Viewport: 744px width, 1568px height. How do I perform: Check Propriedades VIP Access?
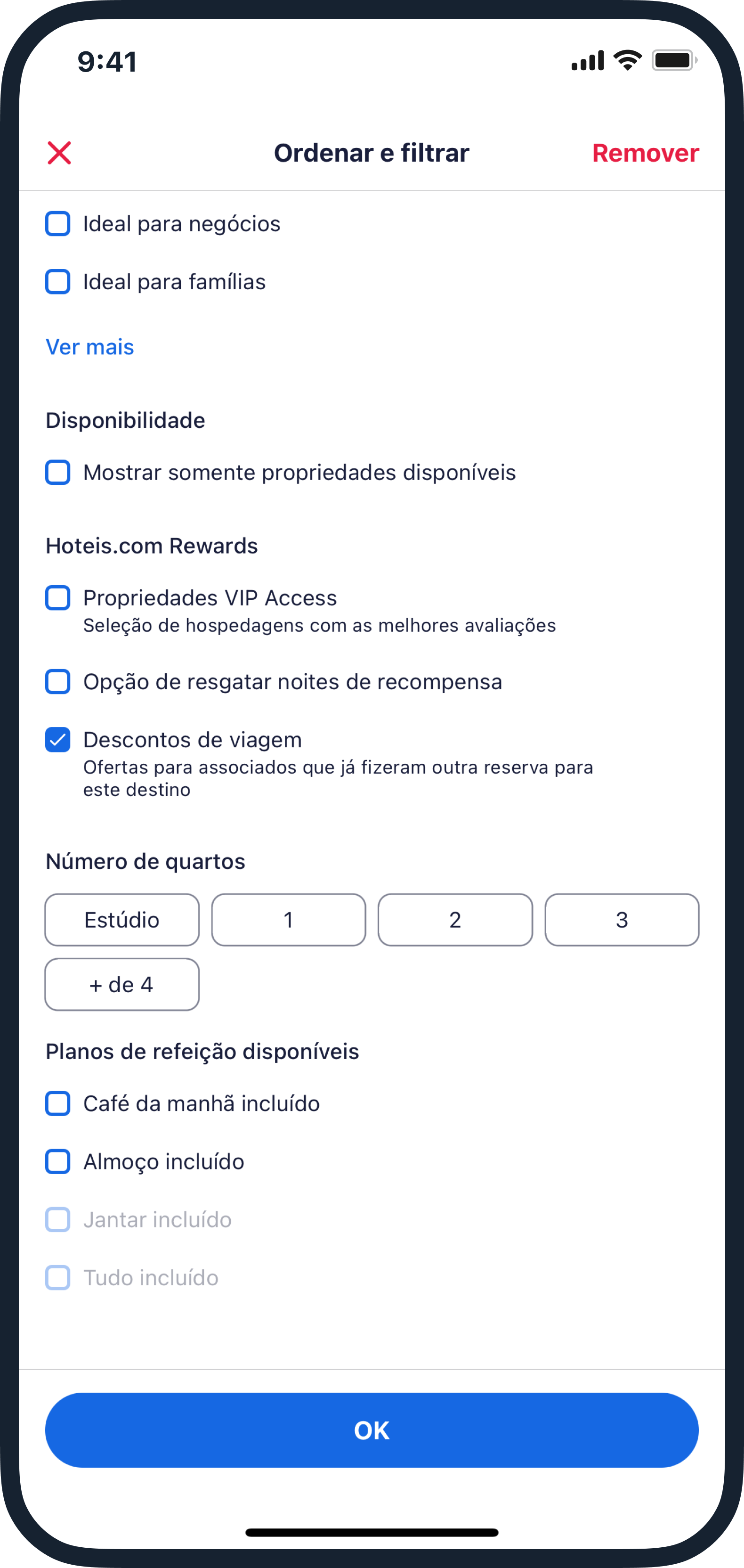58,598
